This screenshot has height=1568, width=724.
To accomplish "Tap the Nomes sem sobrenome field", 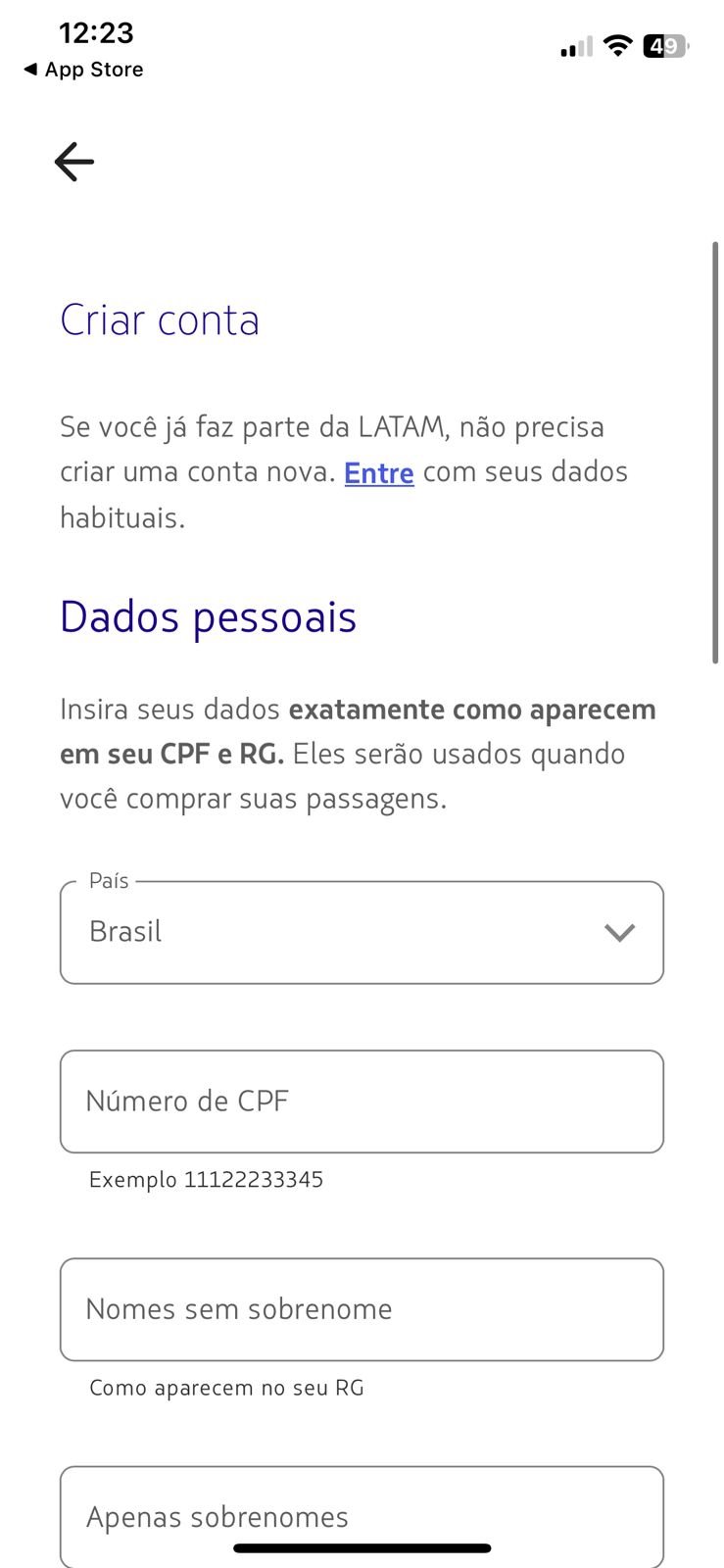I will point(362,1309).
